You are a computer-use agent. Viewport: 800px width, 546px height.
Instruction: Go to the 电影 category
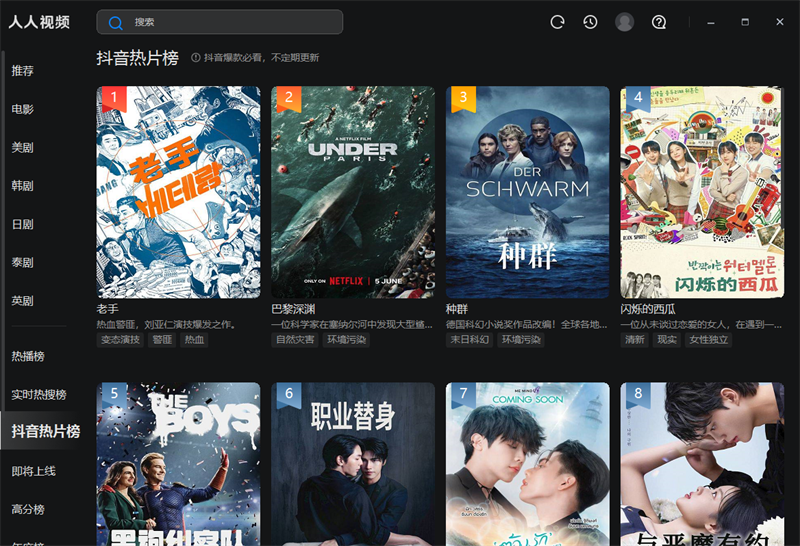click(x=23, y=109)
